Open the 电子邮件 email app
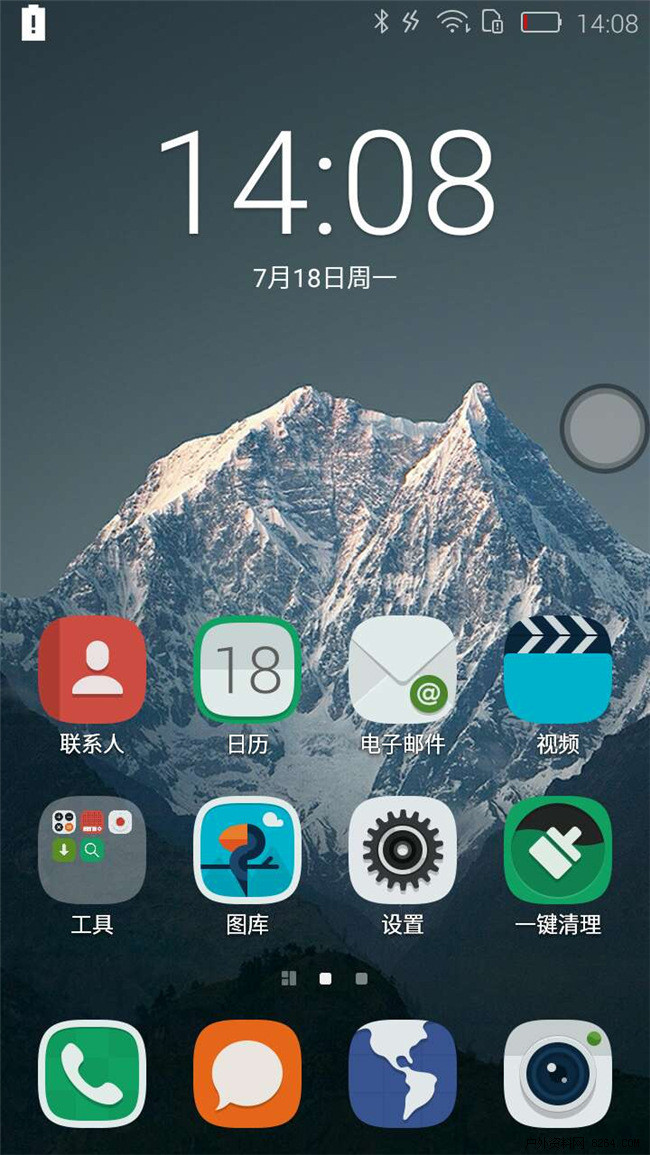This screenshot has width=650, height=1155. pos(403,670)
